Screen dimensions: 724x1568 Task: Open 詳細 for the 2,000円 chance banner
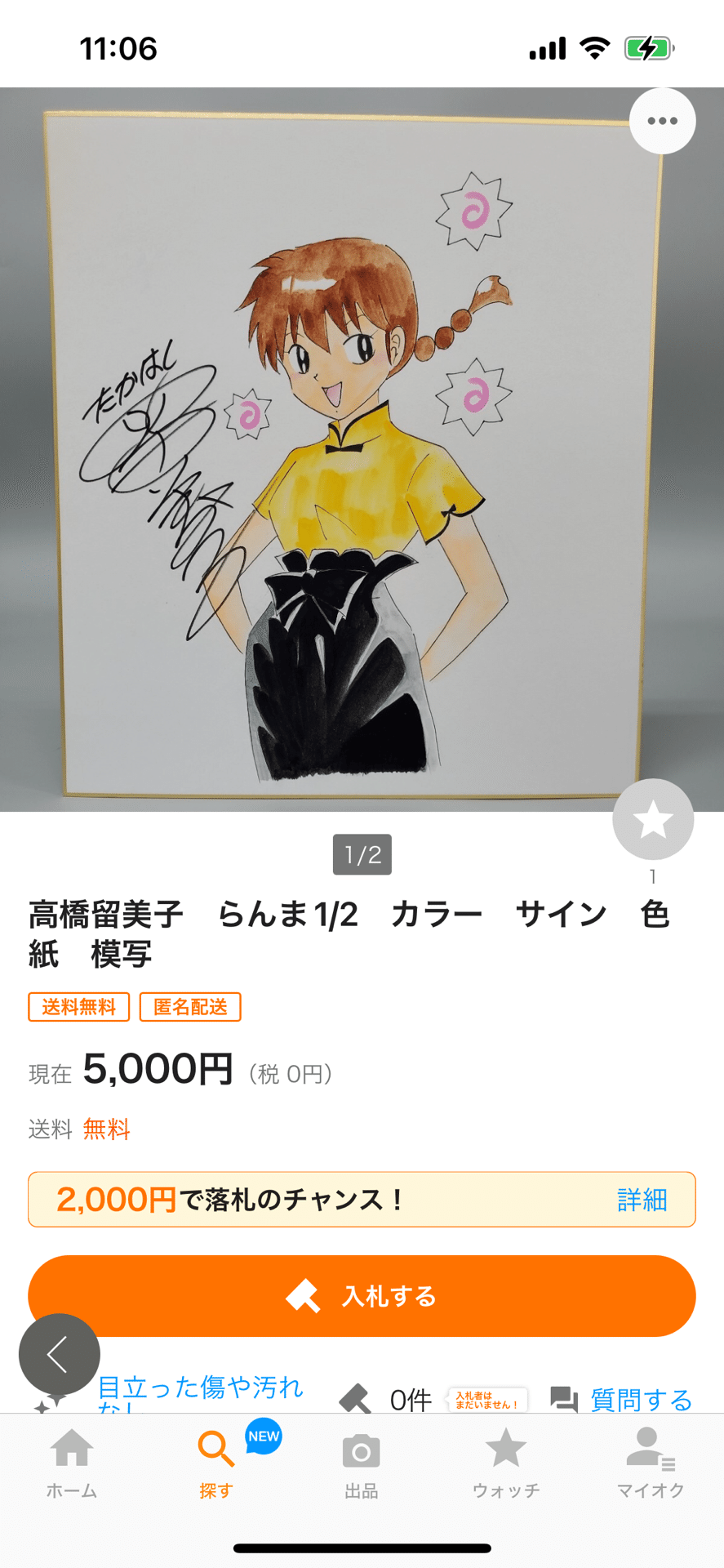pyautogui.click(x=642, y=1200)
